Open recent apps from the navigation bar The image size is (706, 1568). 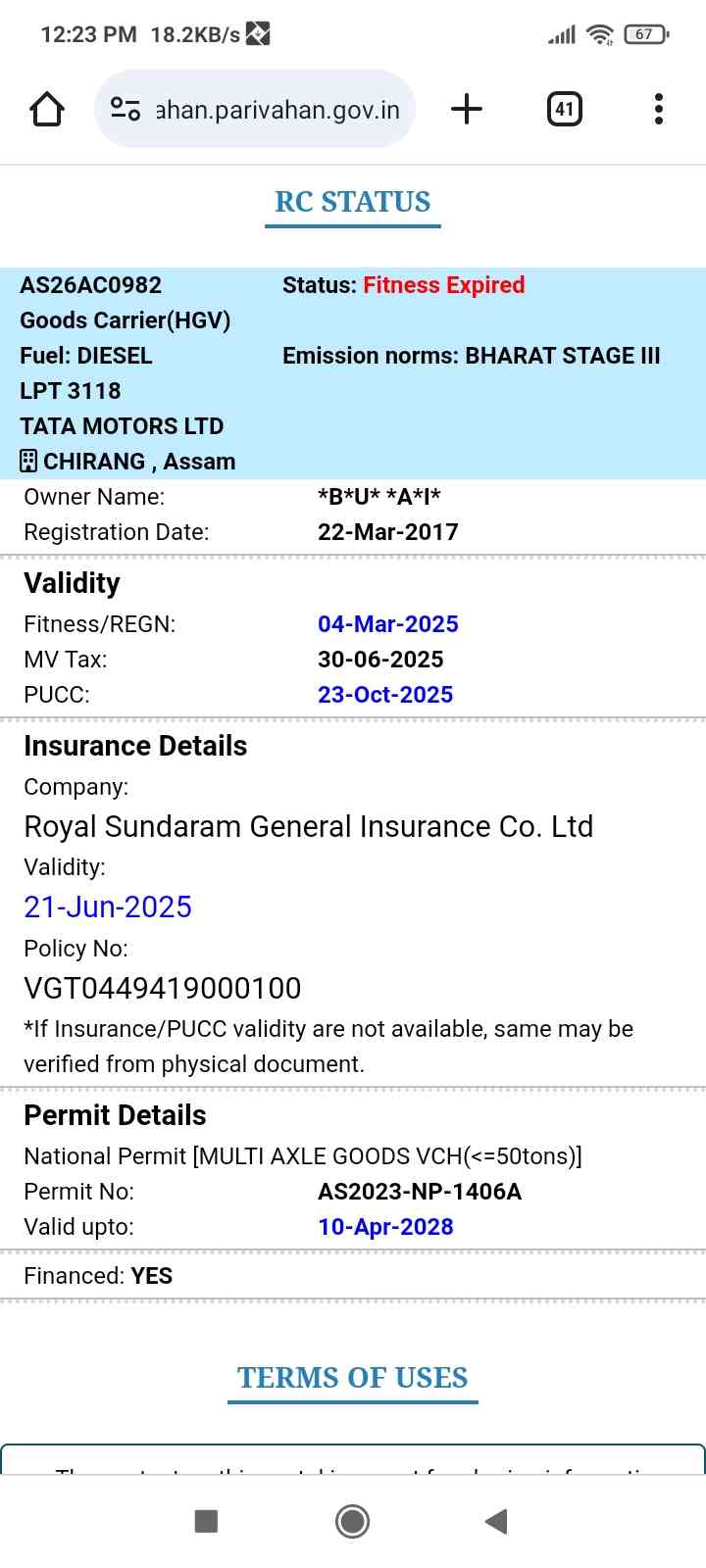click(206, 1521)
